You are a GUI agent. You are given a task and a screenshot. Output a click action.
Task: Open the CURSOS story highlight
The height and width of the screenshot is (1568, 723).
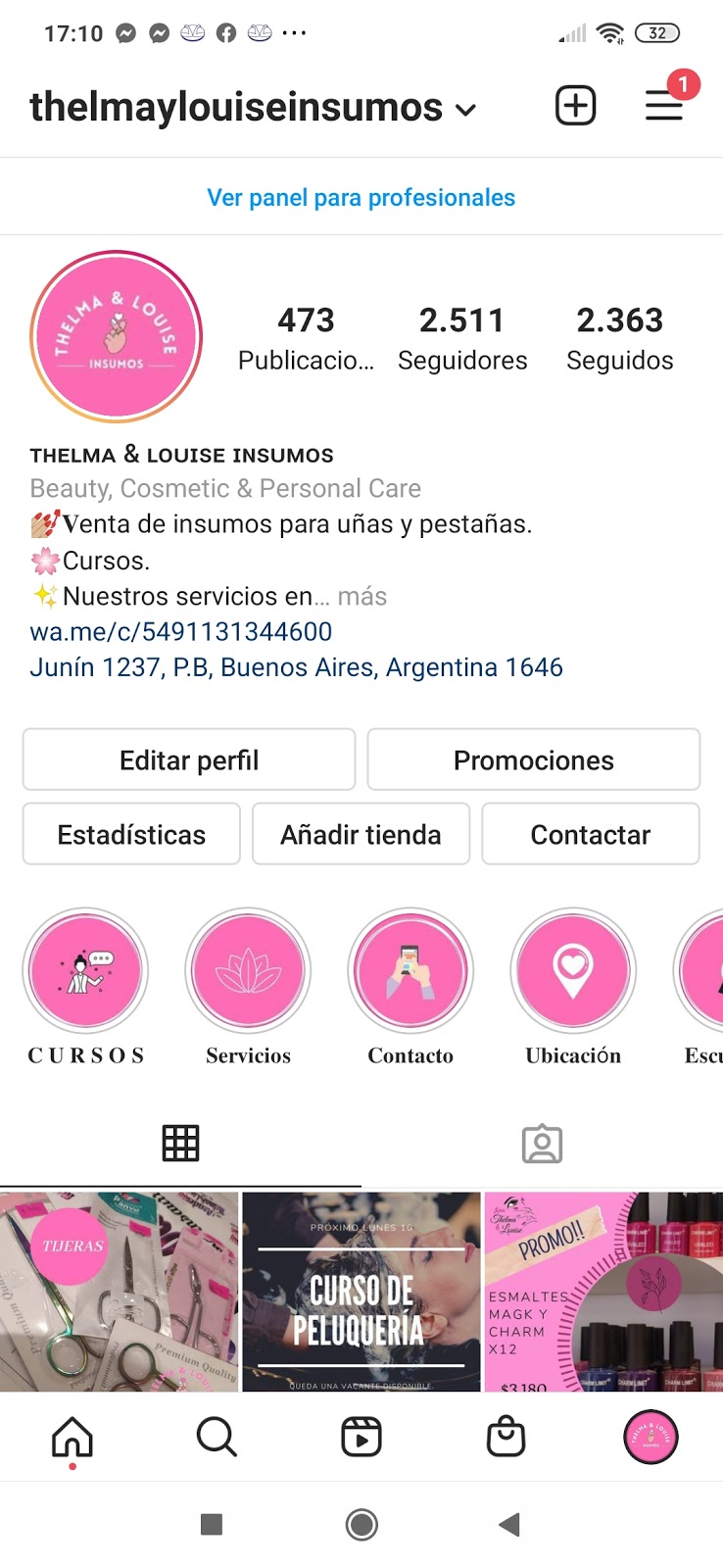pyautogui.click(x=86, y=971)
